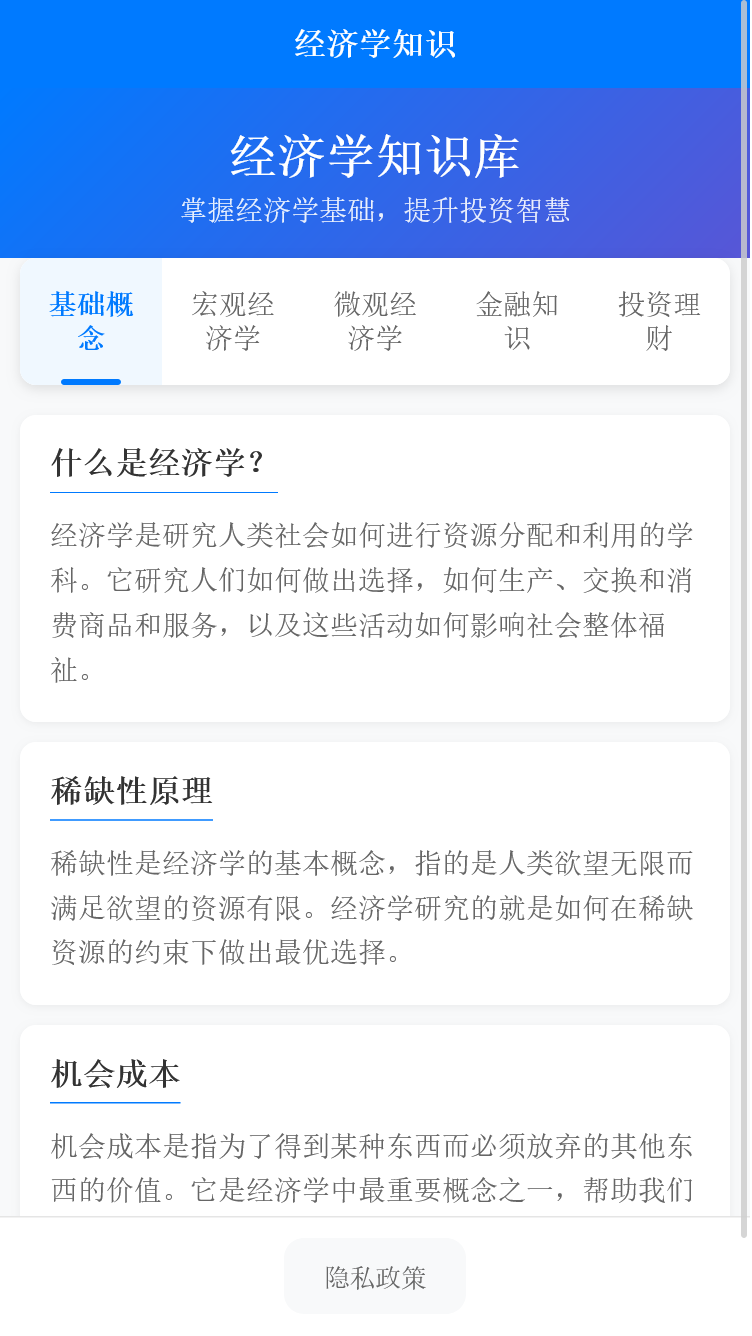
Task: Open the 金融知识 tab
Action: pyautogui.click(x=518, y=320)
